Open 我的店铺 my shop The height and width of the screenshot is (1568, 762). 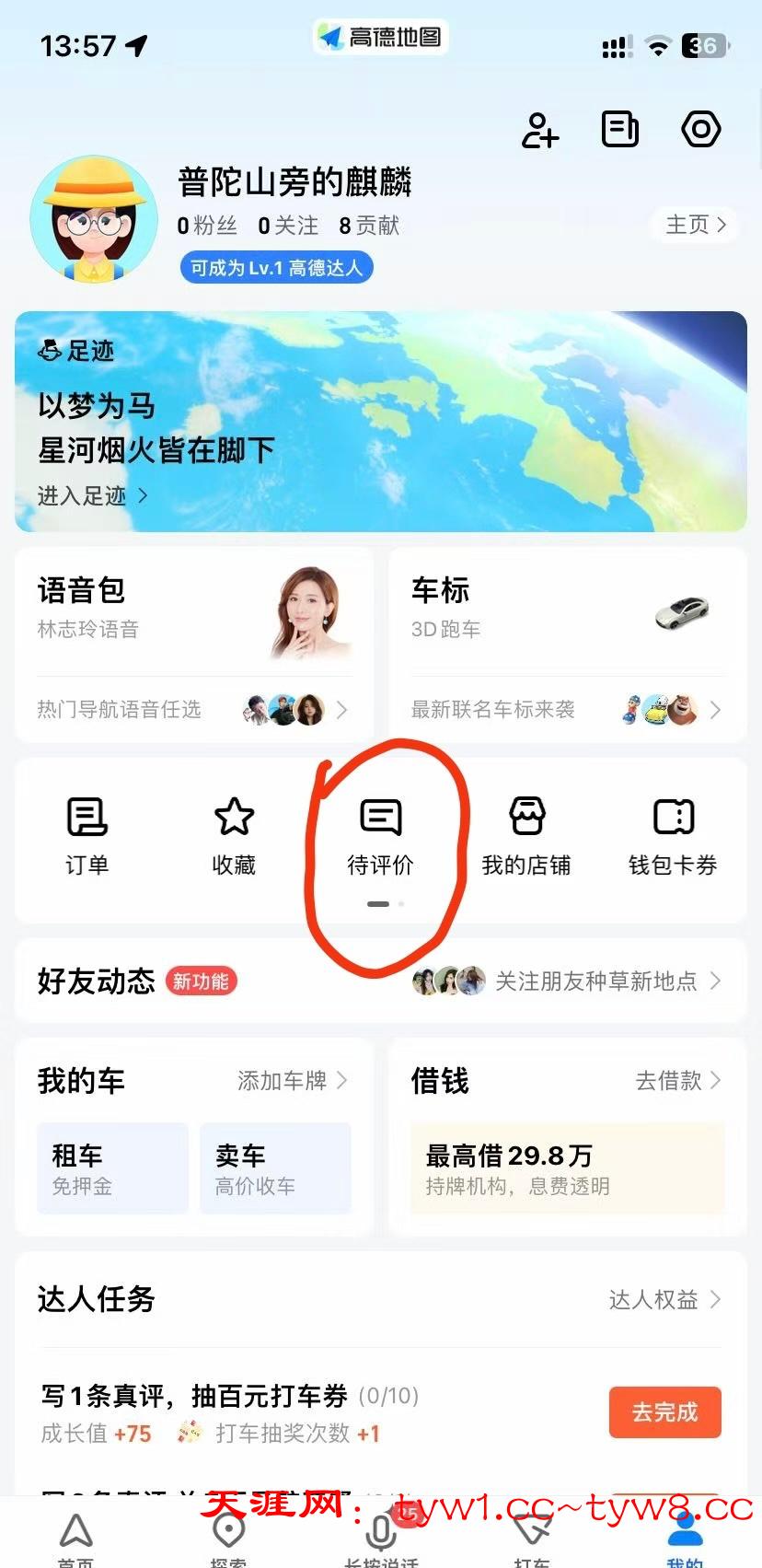click(526, 835)
